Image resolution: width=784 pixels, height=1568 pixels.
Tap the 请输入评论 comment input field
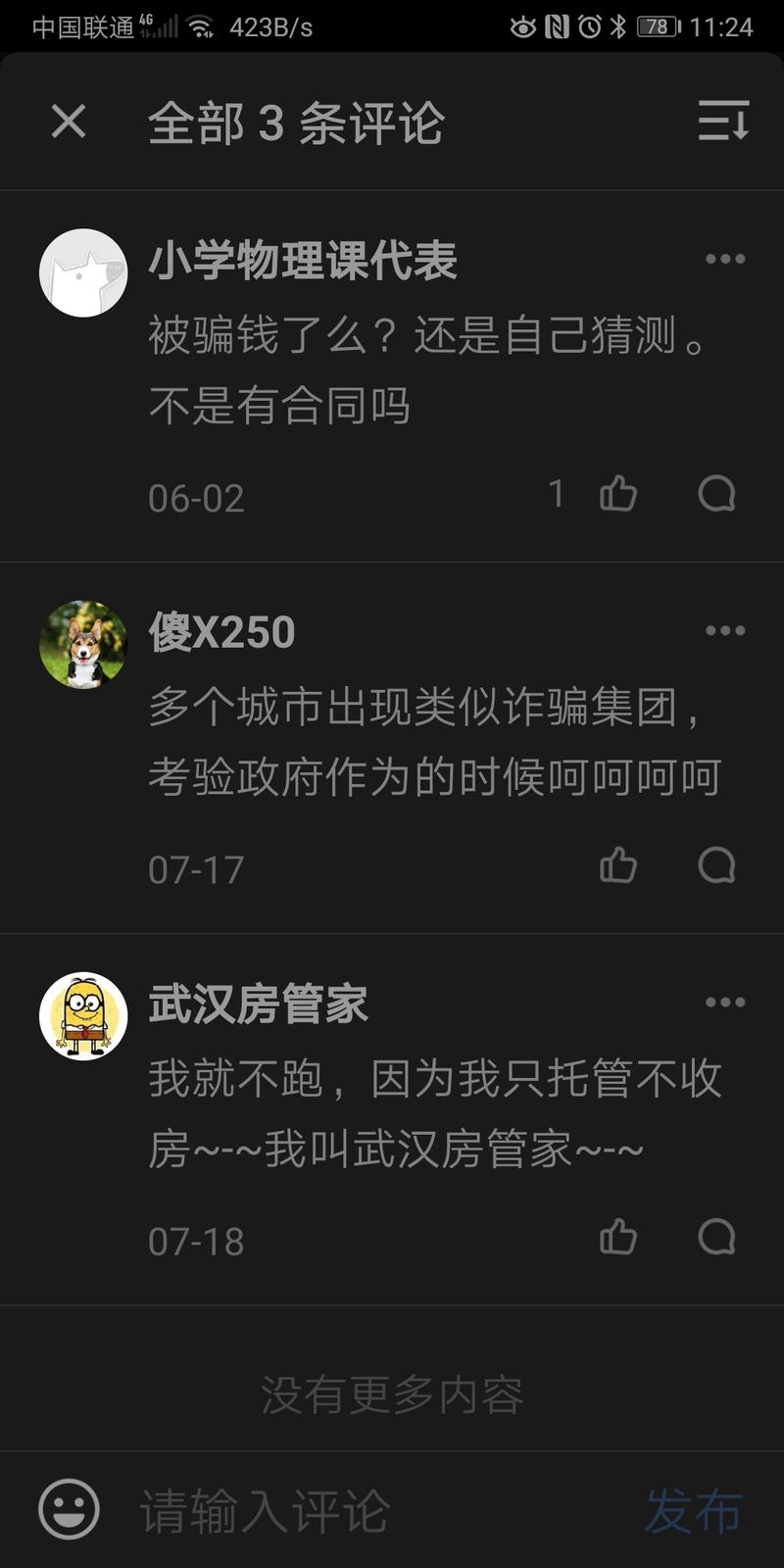(343, 1509)
